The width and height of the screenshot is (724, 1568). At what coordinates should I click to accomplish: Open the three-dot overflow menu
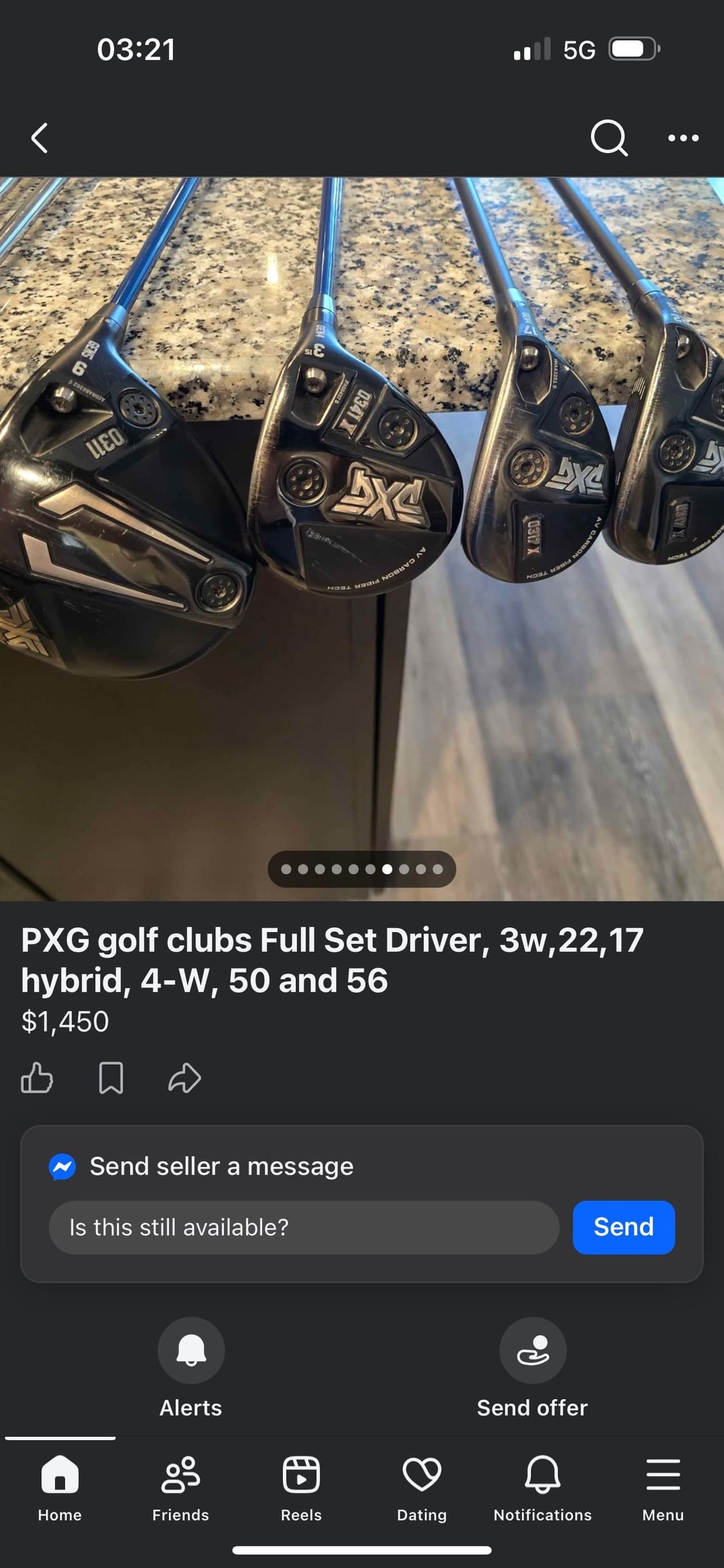(683, 138)
